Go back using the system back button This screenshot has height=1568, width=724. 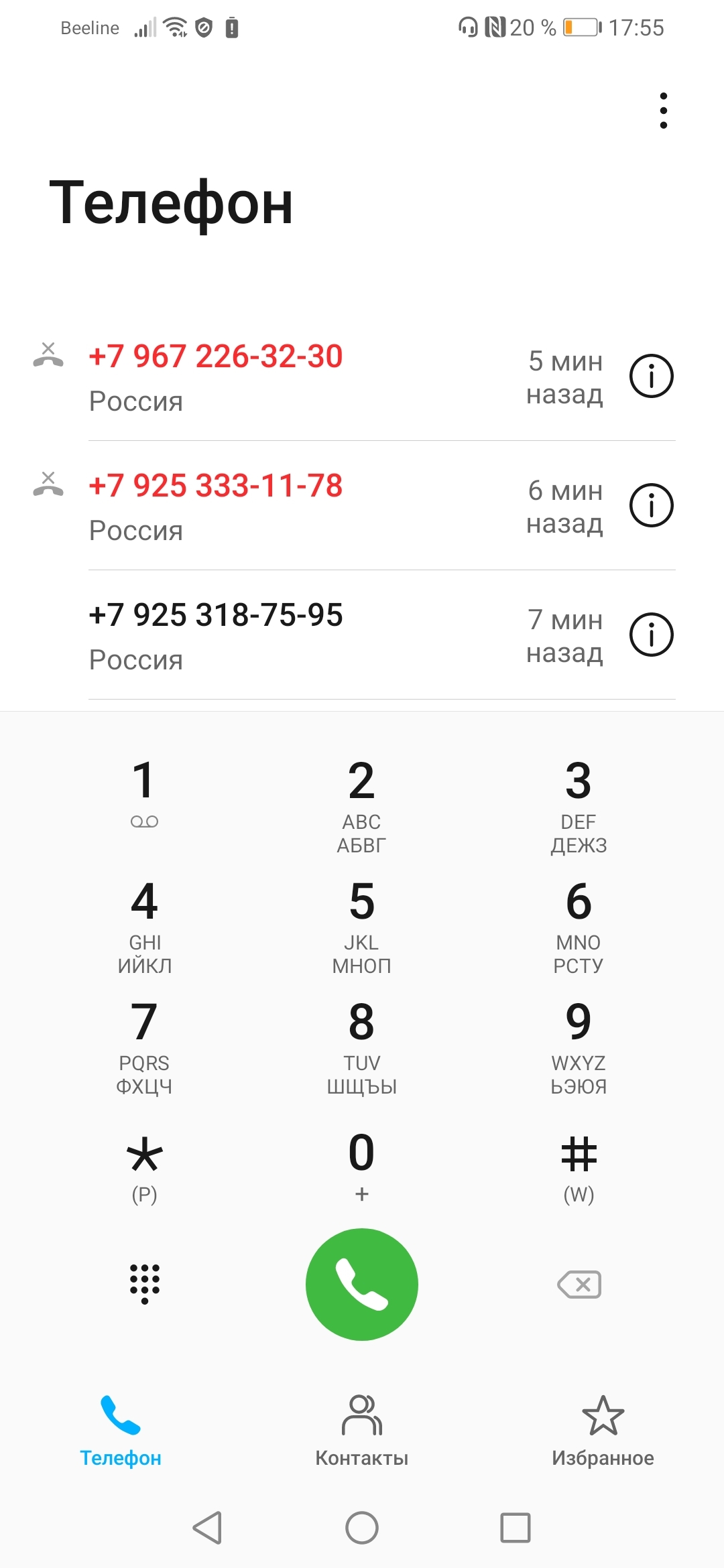208,1528
